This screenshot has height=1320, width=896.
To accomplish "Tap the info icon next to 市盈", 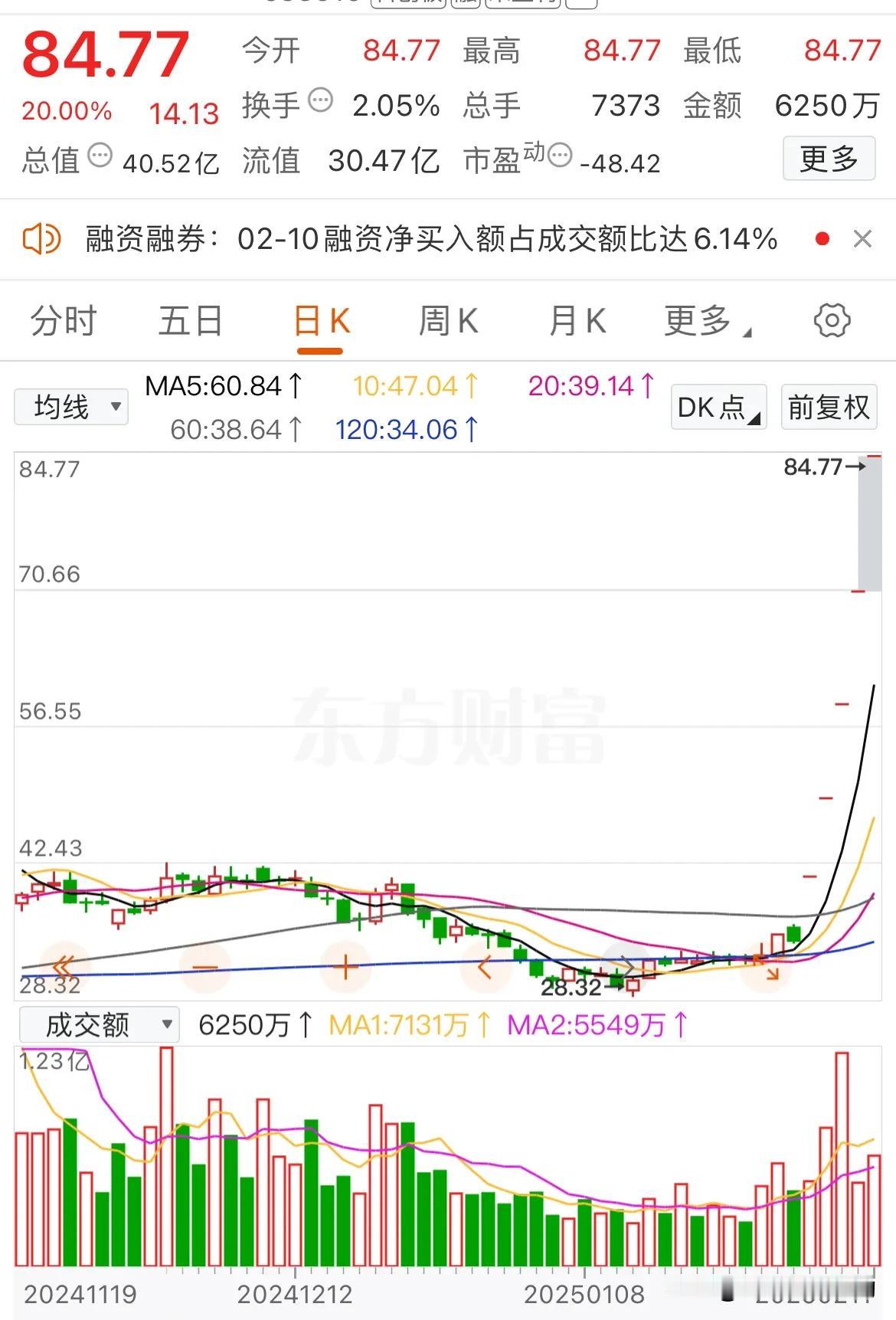I will point(561,156).
